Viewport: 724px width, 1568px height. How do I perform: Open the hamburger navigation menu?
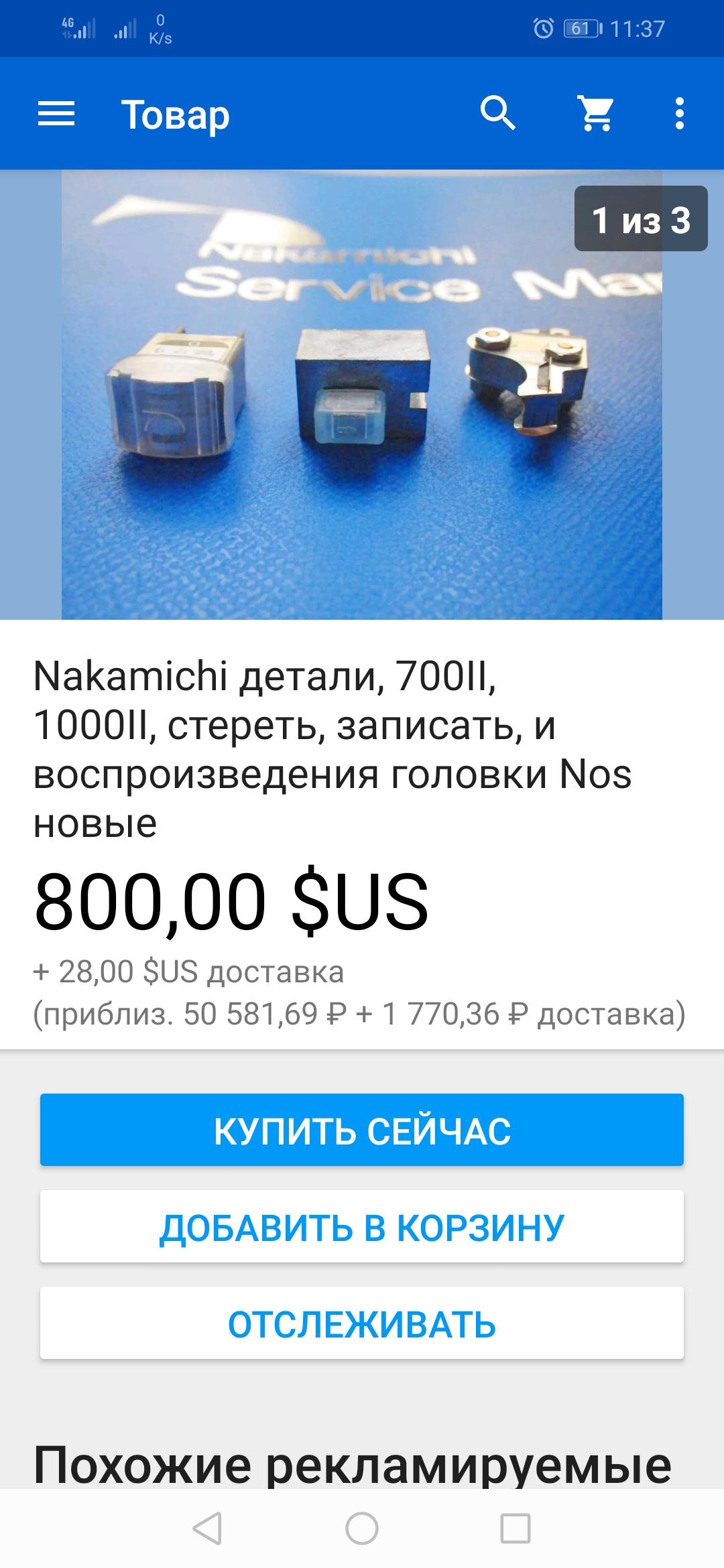(56, 114)
